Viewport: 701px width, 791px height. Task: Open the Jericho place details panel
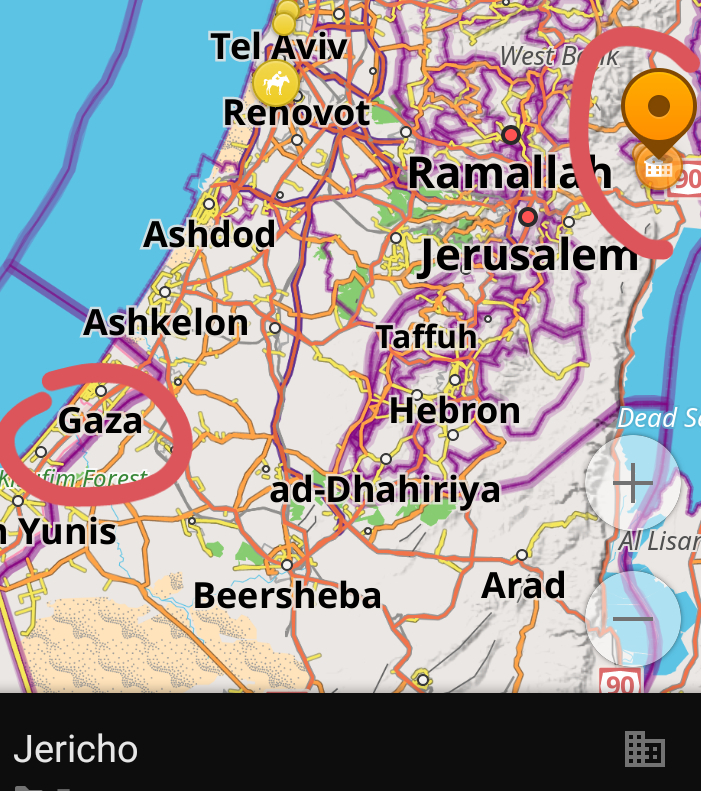tap(76, 748)
